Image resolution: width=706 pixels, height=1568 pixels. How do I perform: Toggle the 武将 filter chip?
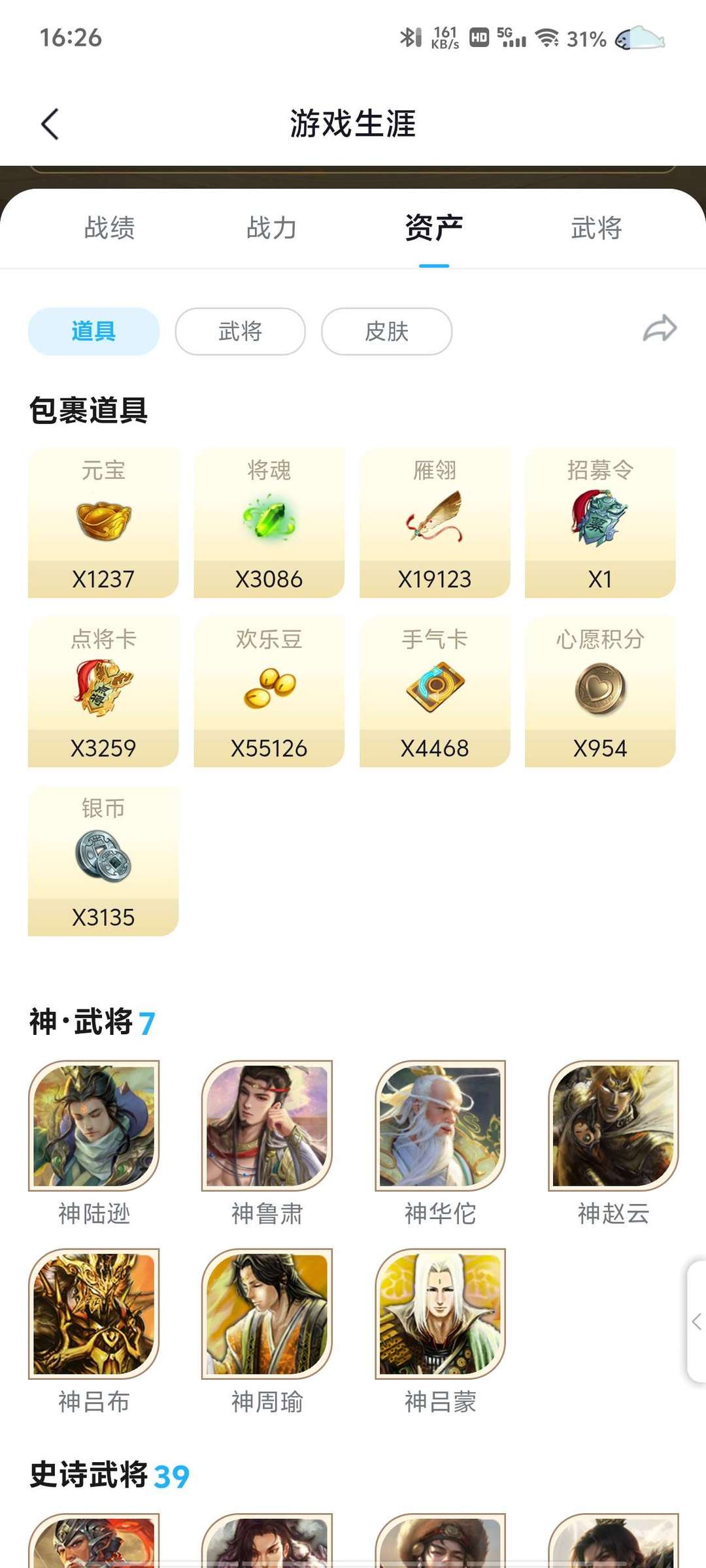[240, 331]
